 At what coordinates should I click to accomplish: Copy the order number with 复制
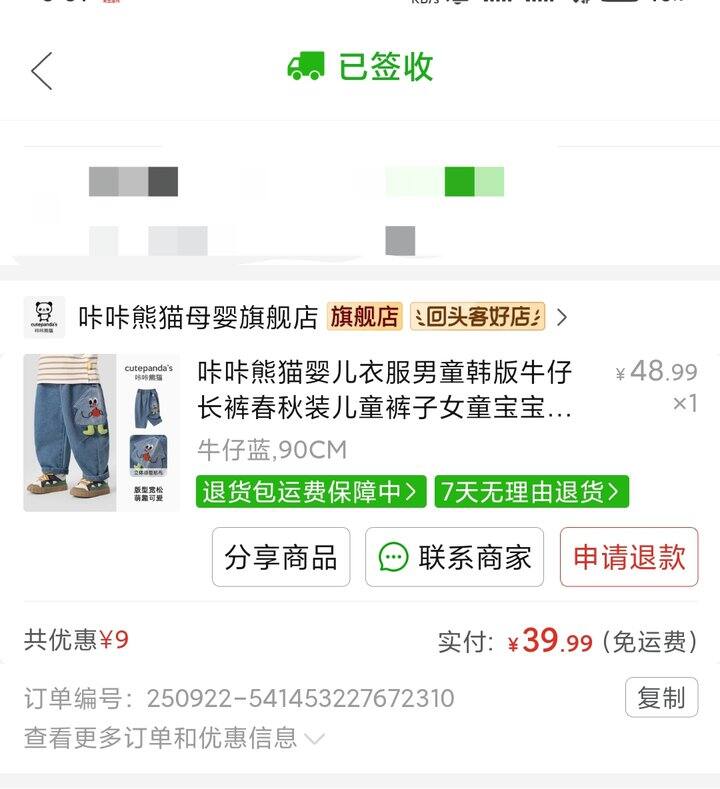[x=661, y=697]
